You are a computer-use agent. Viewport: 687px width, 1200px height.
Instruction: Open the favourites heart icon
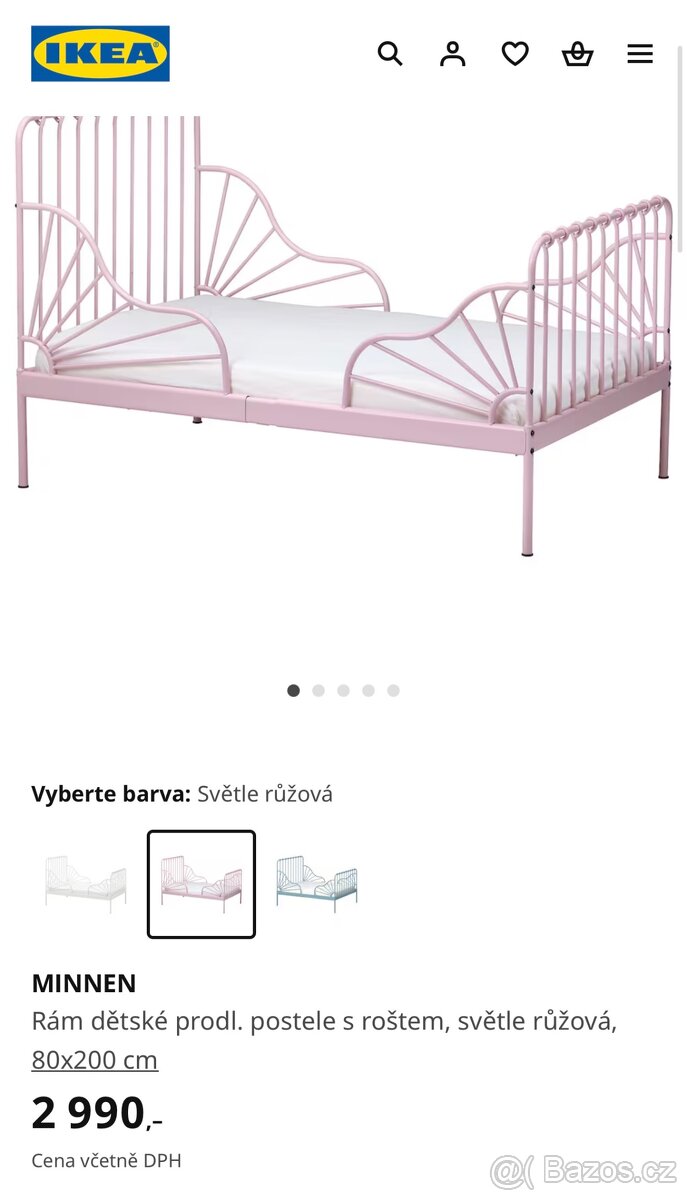pos(515,54)
